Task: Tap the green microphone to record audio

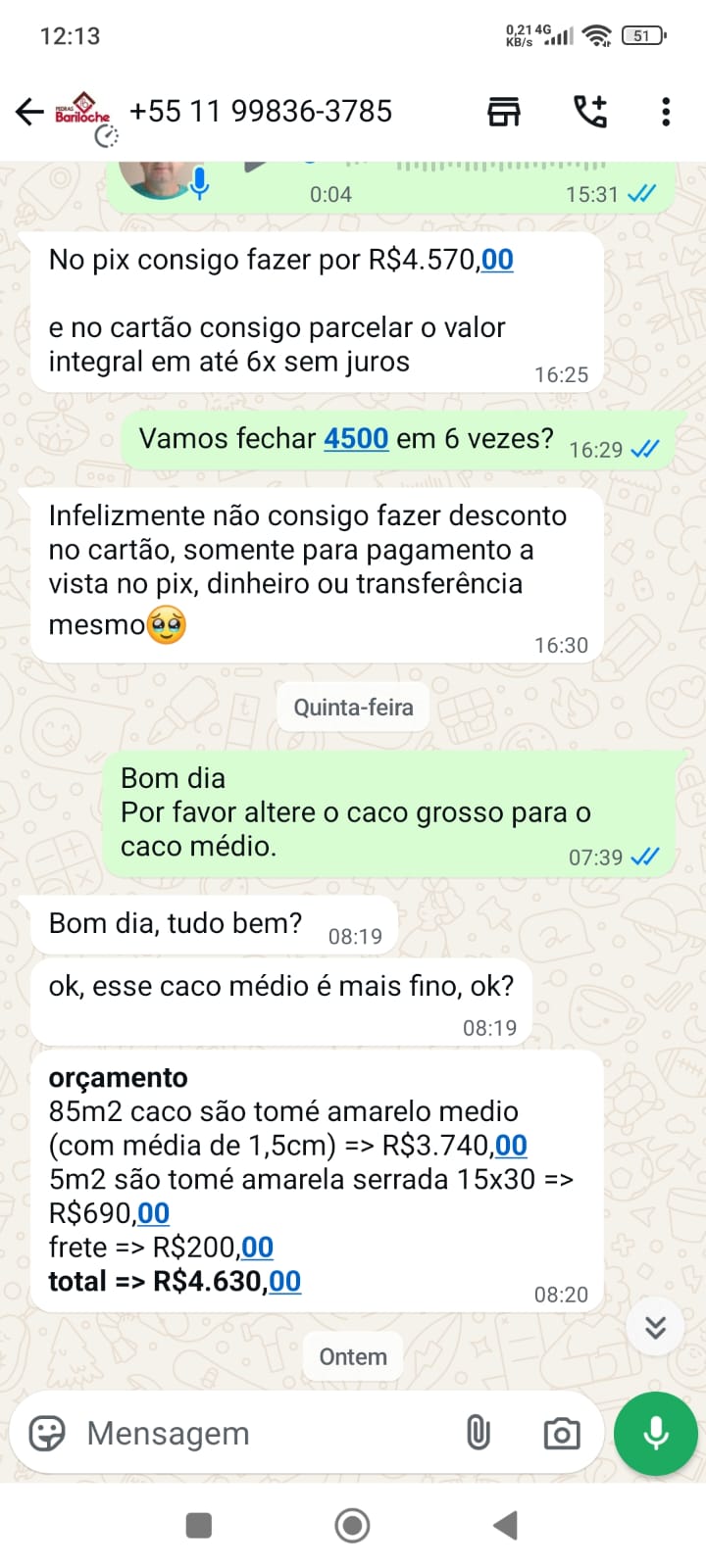Action: point(654,1434)
